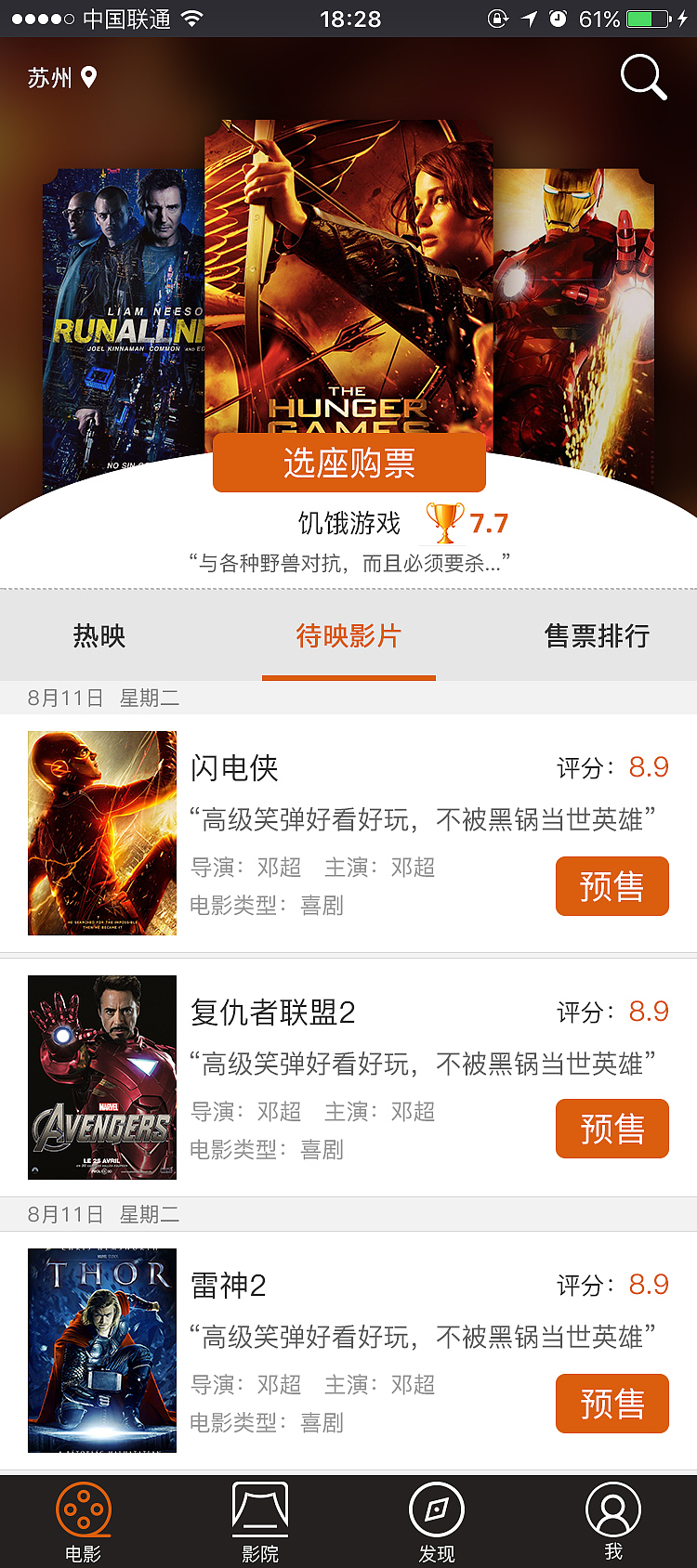Open the 闪电侠 movie poster

[102, 833]
